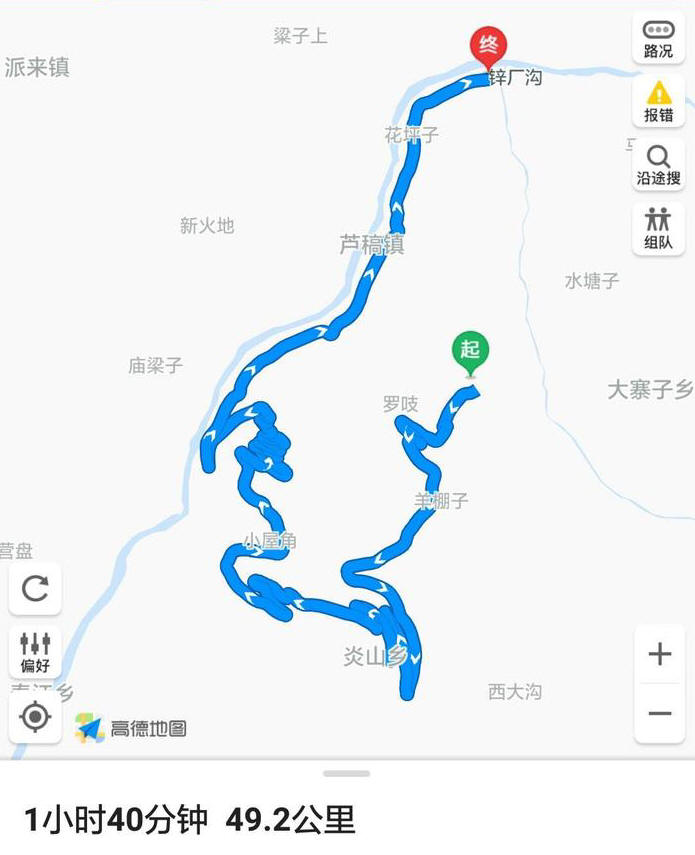Refresh the route with the reload icon
This screenshot has width=695, height=855.
35,588
